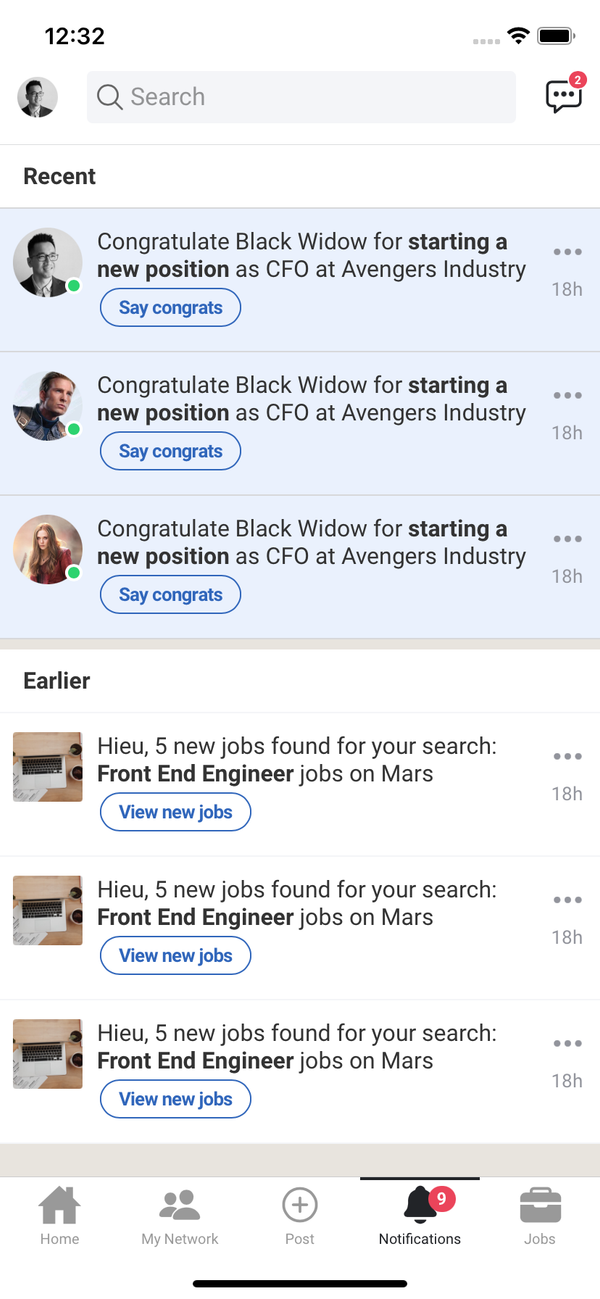Create a new Post

click(300, 1214)
